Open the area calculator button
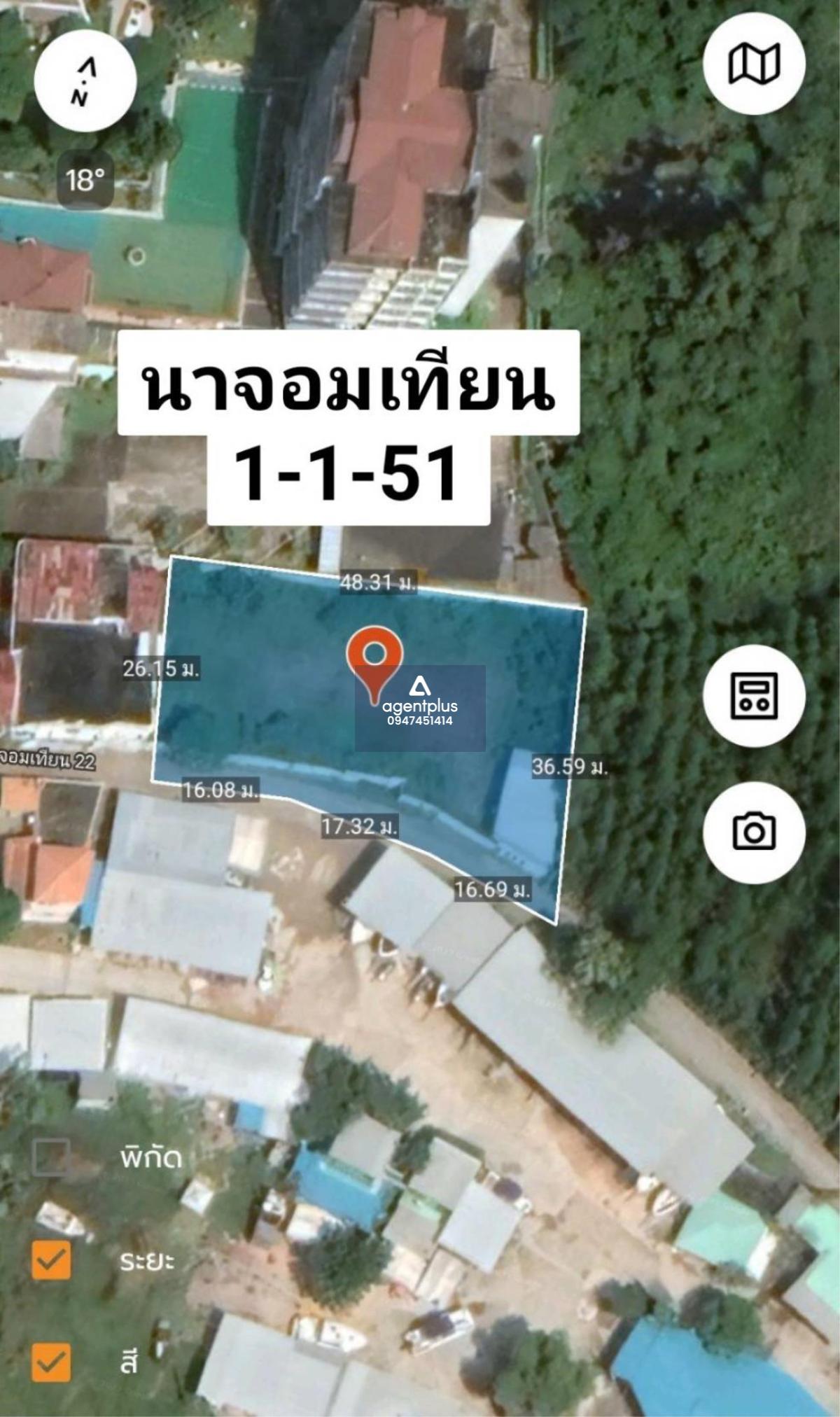Screen dimensions: 840x1417 754,695
